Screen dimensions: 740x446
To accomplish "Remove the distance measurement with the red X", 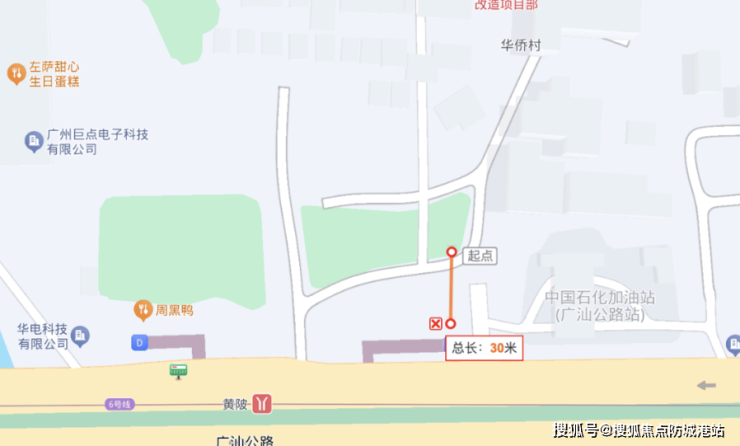I will [435, 323].
